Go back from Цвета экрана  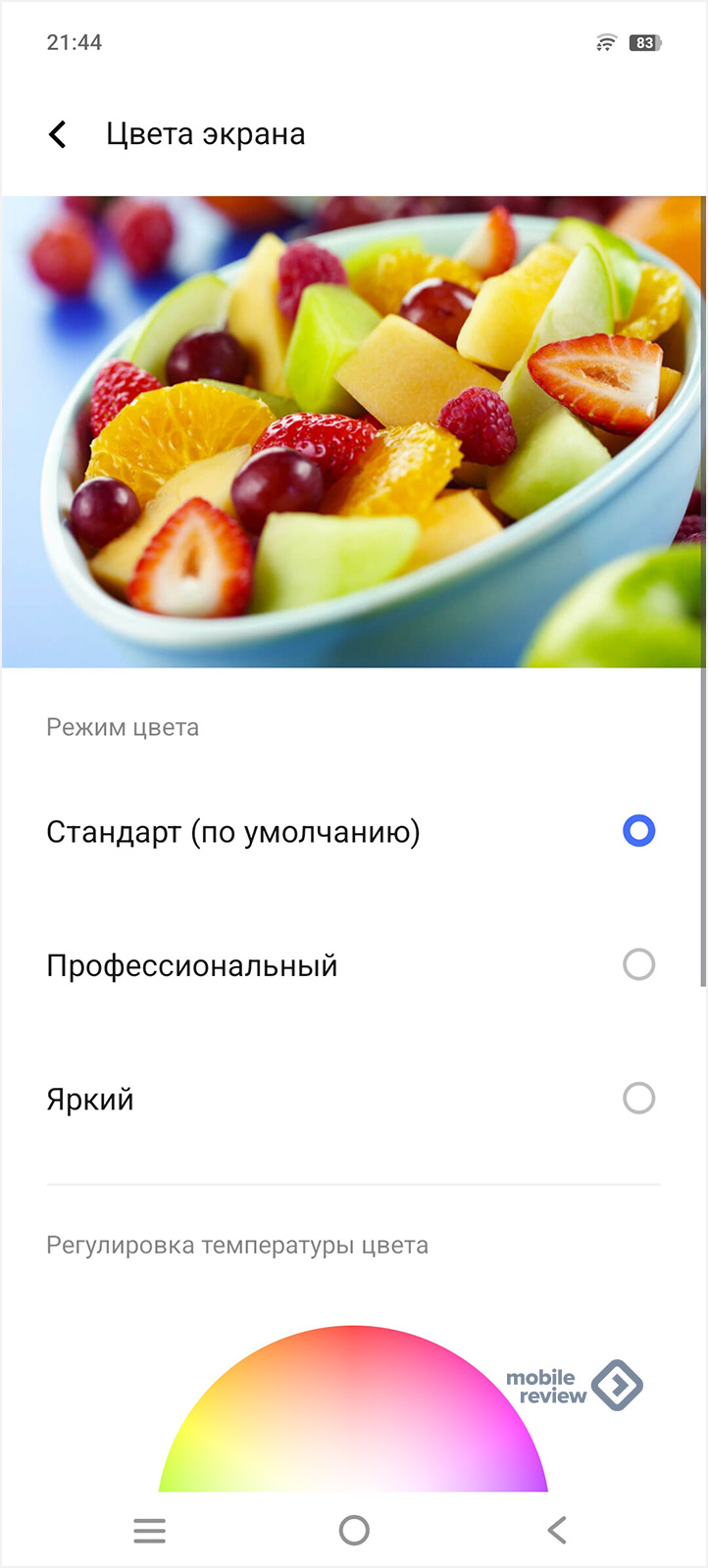(x=58, y=134)
